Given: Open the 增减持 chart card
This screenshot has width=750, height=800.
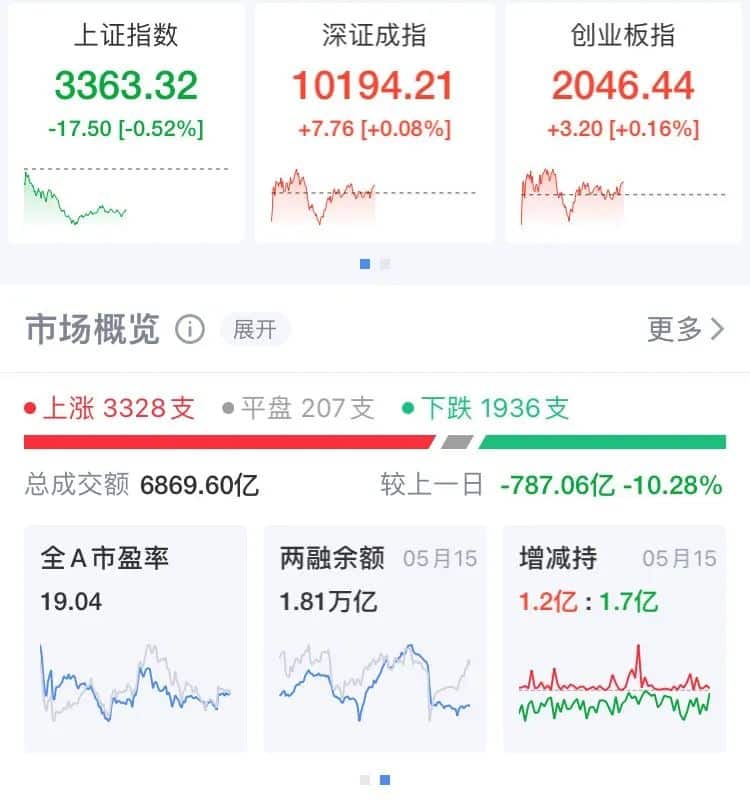Looking at the screenshot, I should 613,638.
